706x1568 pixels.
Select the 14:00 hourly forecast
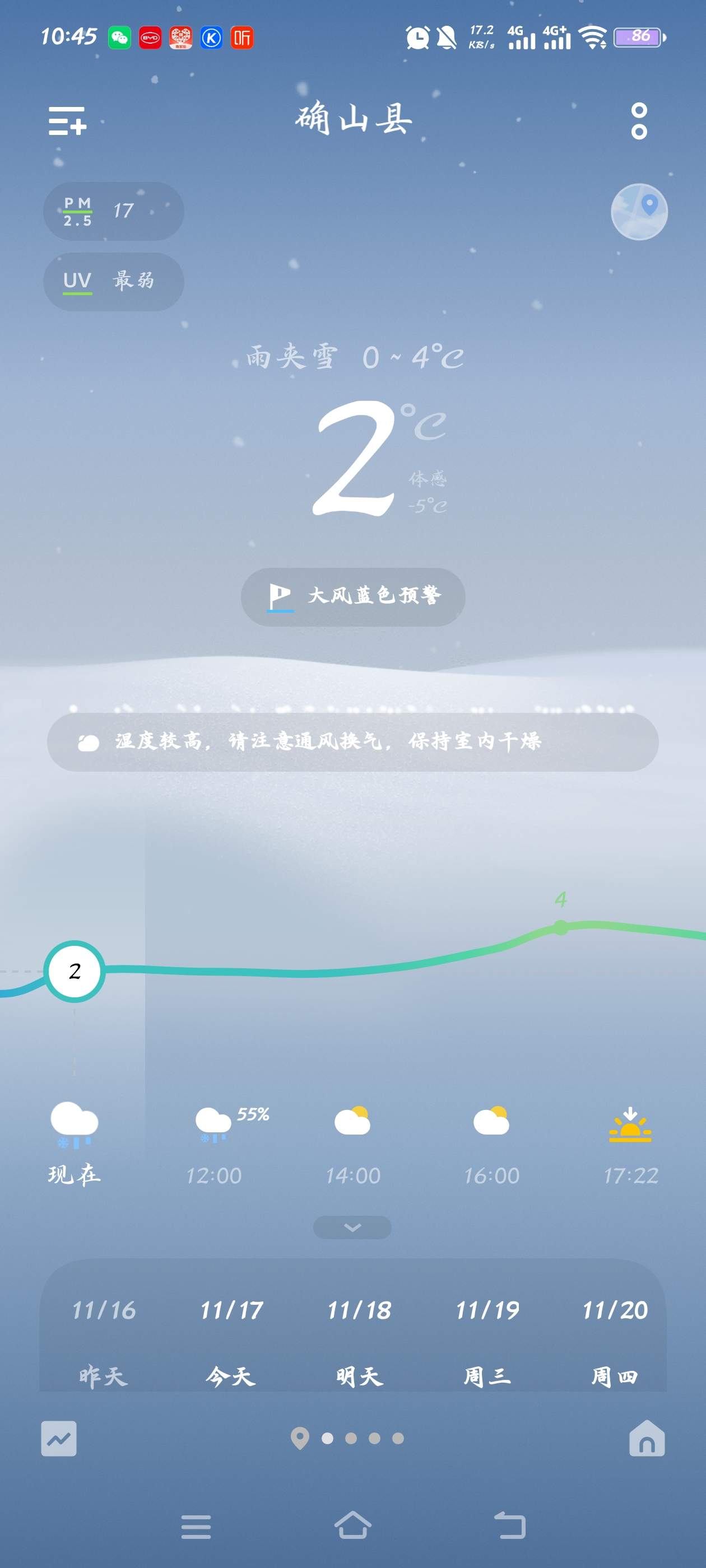pyautogui.click(x=352, y=1143)
